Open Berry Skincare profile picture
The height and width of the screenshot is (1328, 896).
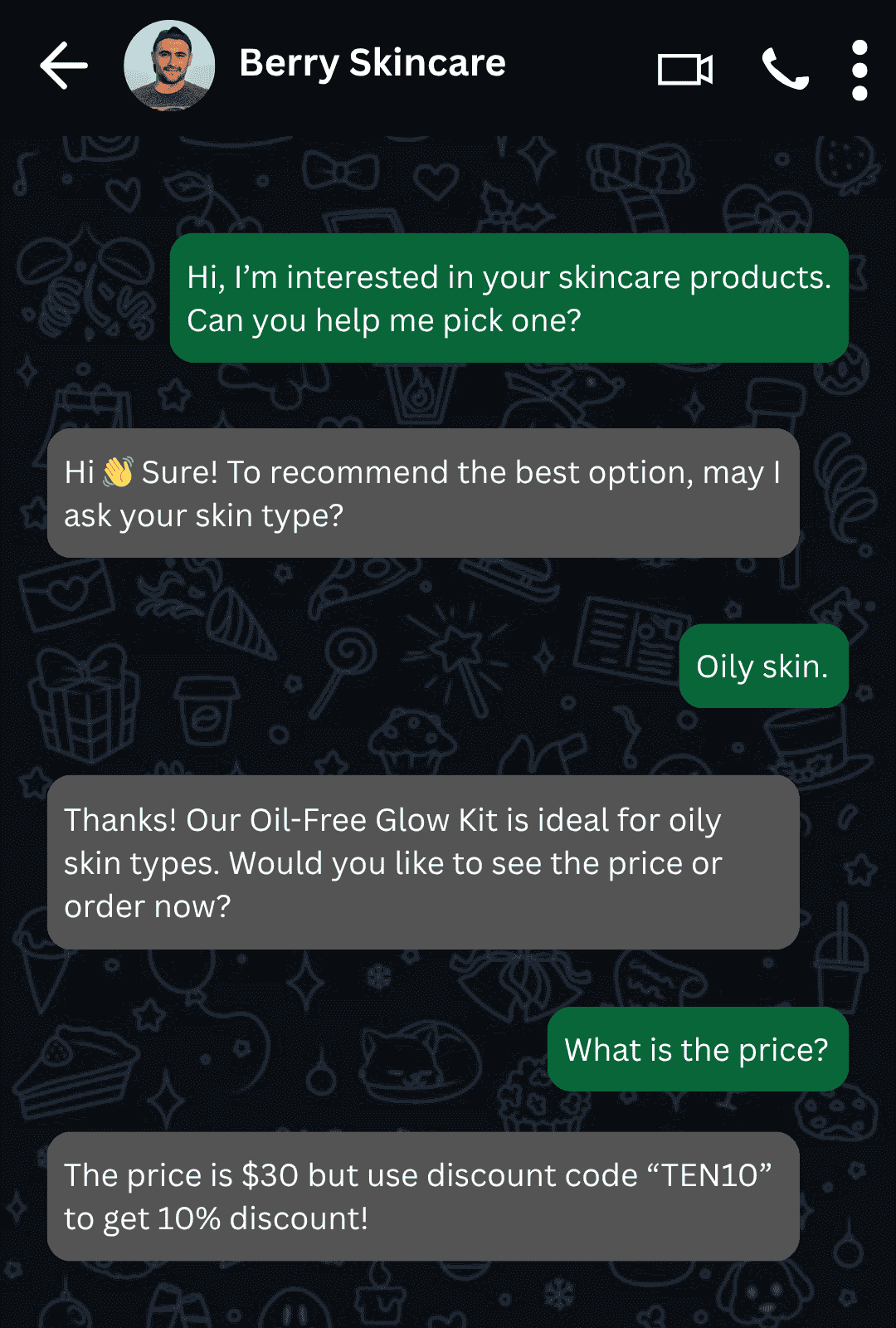click(169, 66)
